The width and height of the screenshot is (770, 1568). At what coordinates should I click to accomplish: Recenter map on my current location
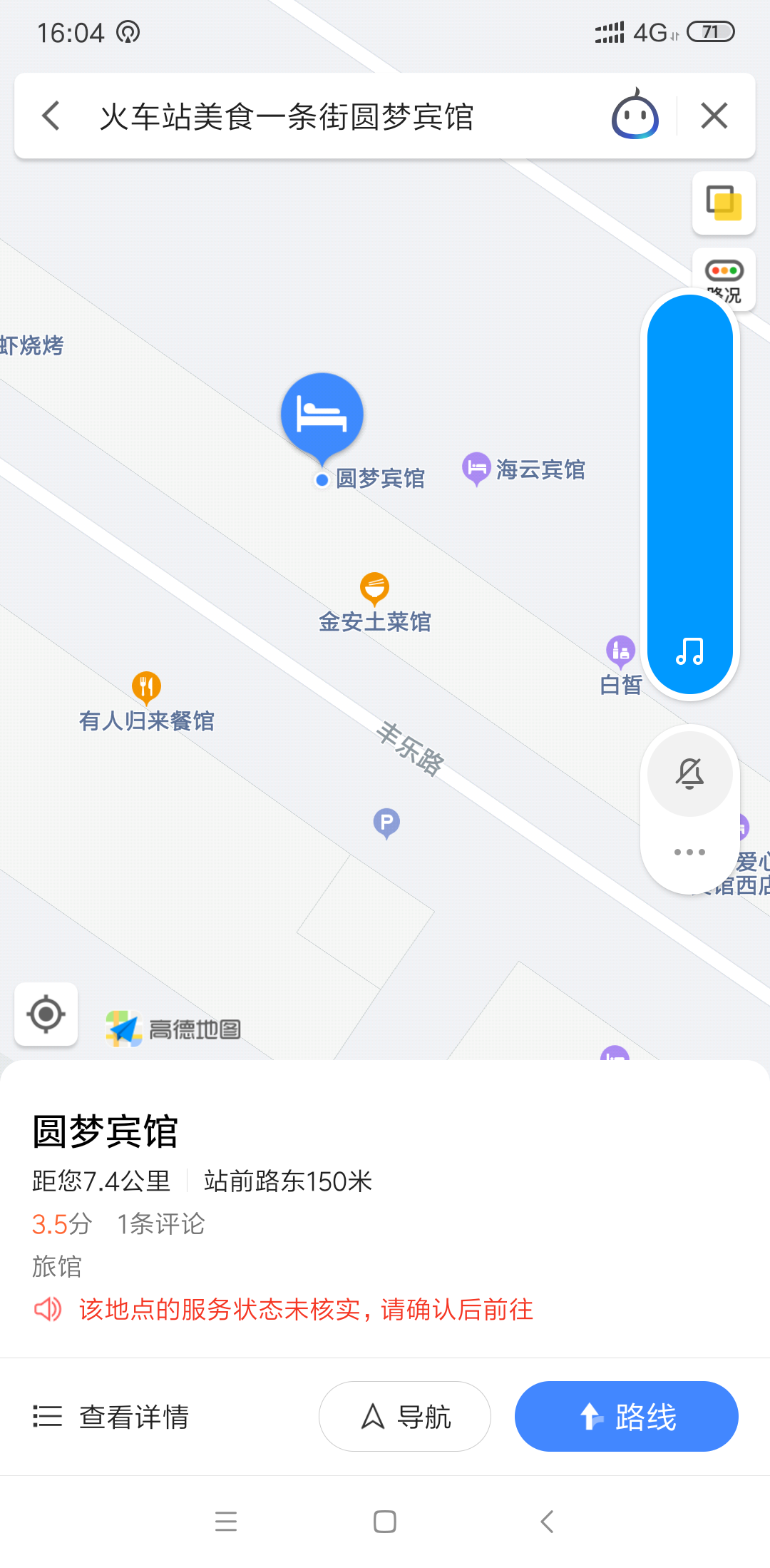(x=46, y=1014)
